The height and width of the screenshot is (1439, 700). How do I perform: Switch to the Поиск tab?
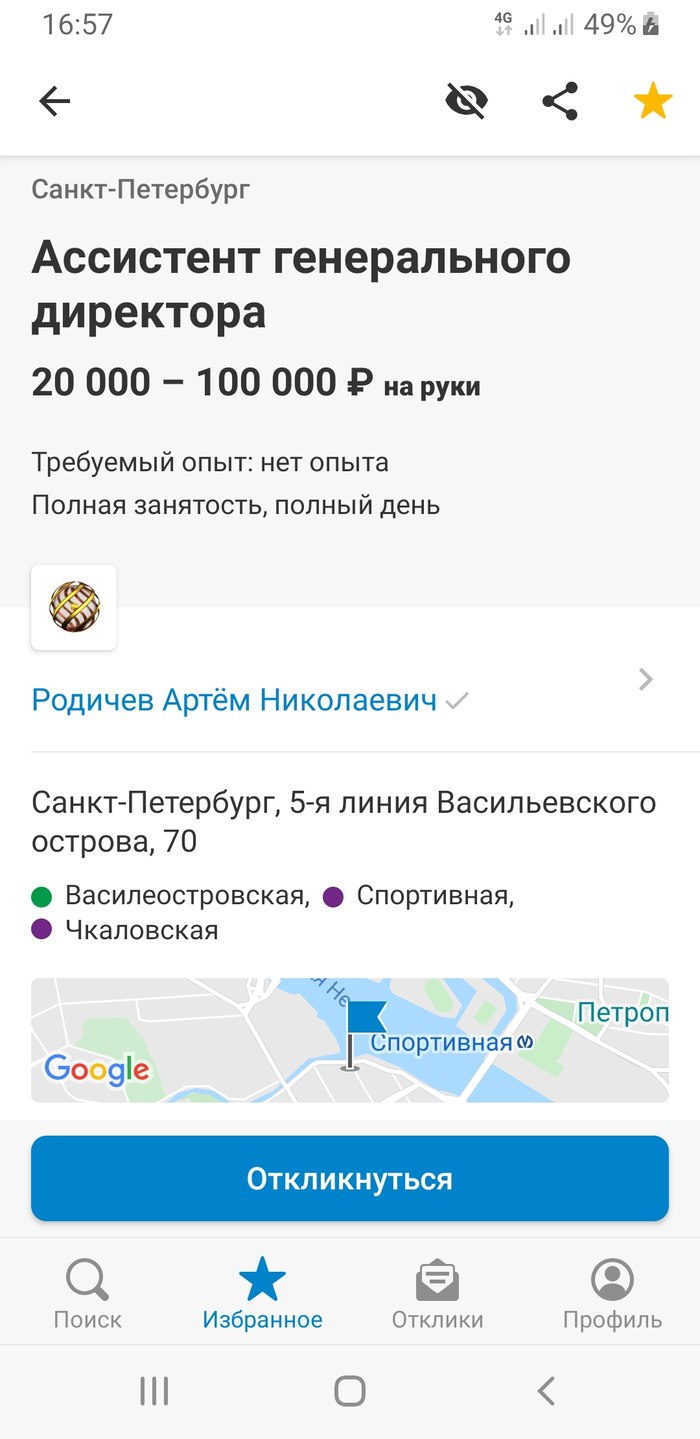click(88, 1293)
